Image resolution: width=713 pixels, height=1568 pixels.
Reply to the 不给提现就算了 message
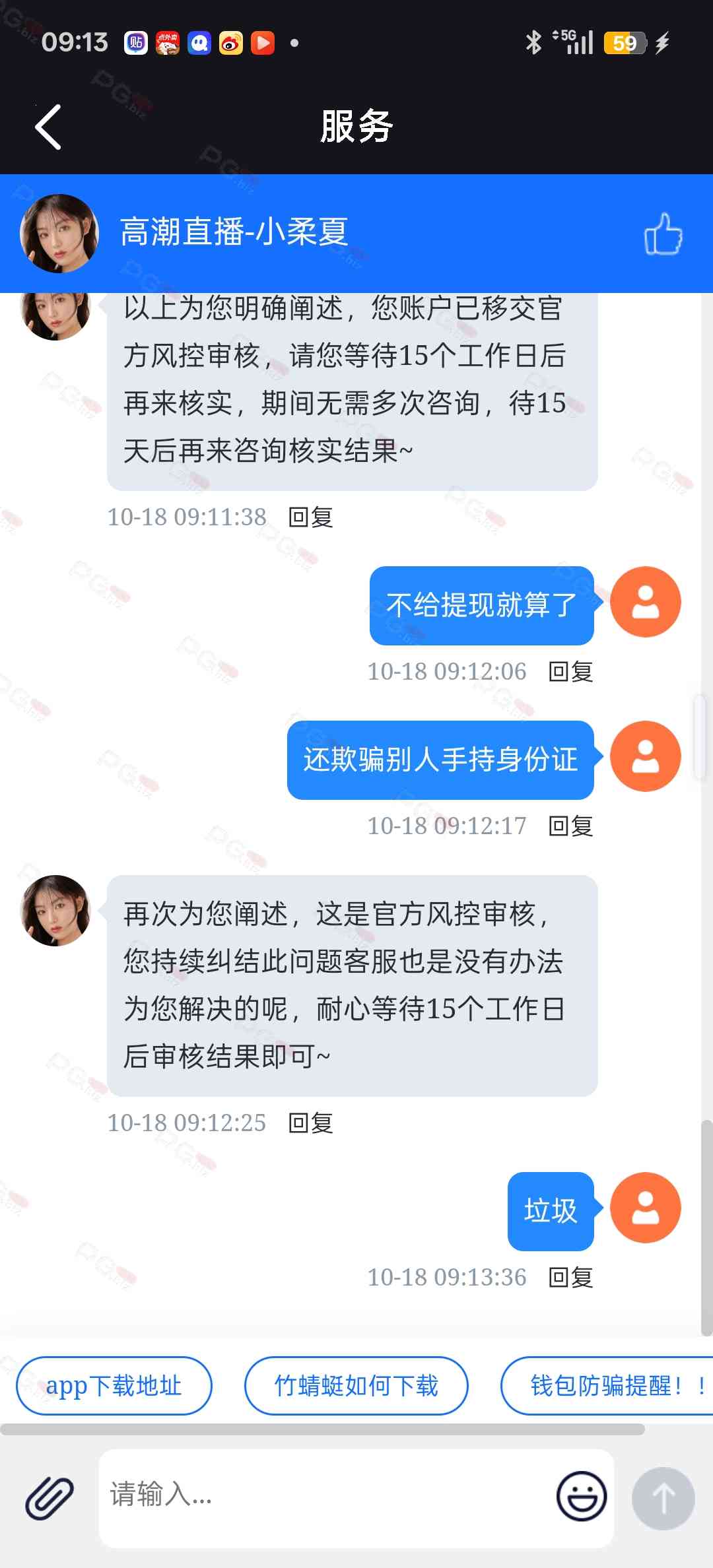click(x=571, y=672)
